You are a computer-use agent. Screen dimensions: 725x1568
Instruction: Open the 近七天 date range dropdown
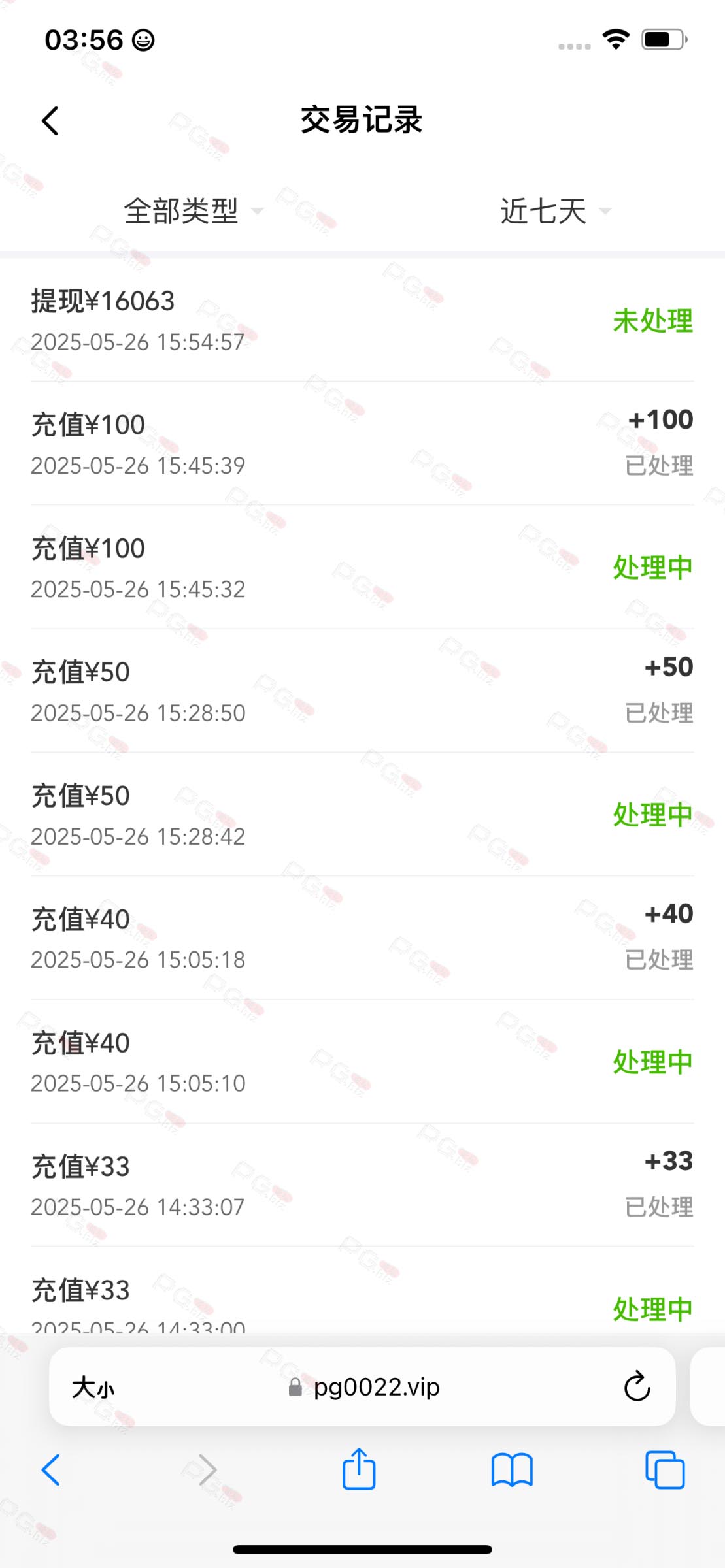tap(556, 211)
